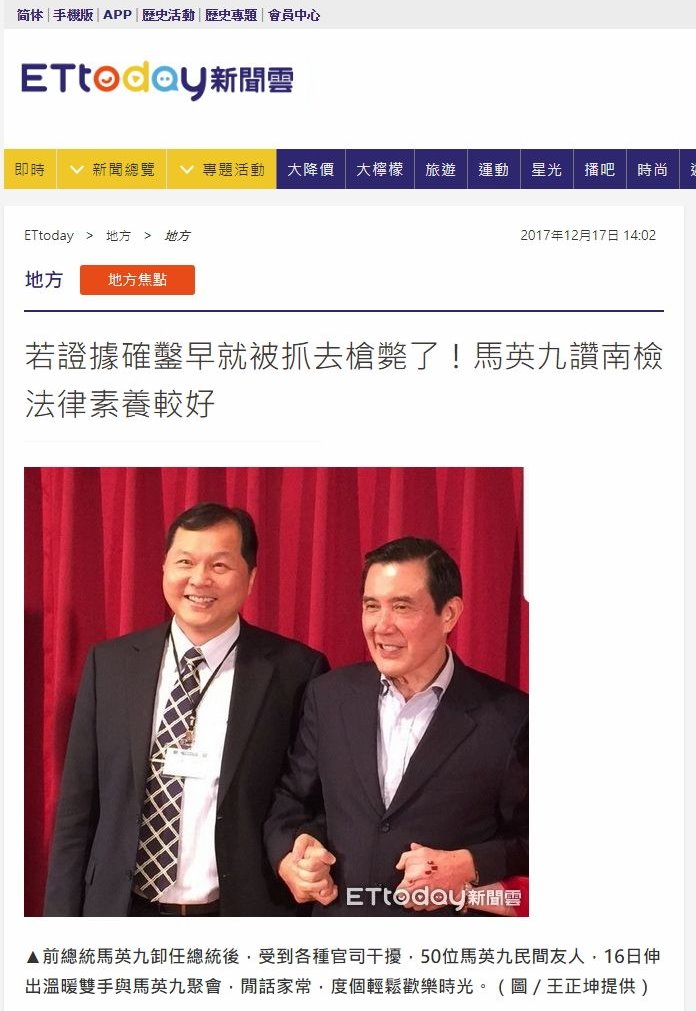
Task: Switch to the 即時 tab
Action: pos(30,170)
